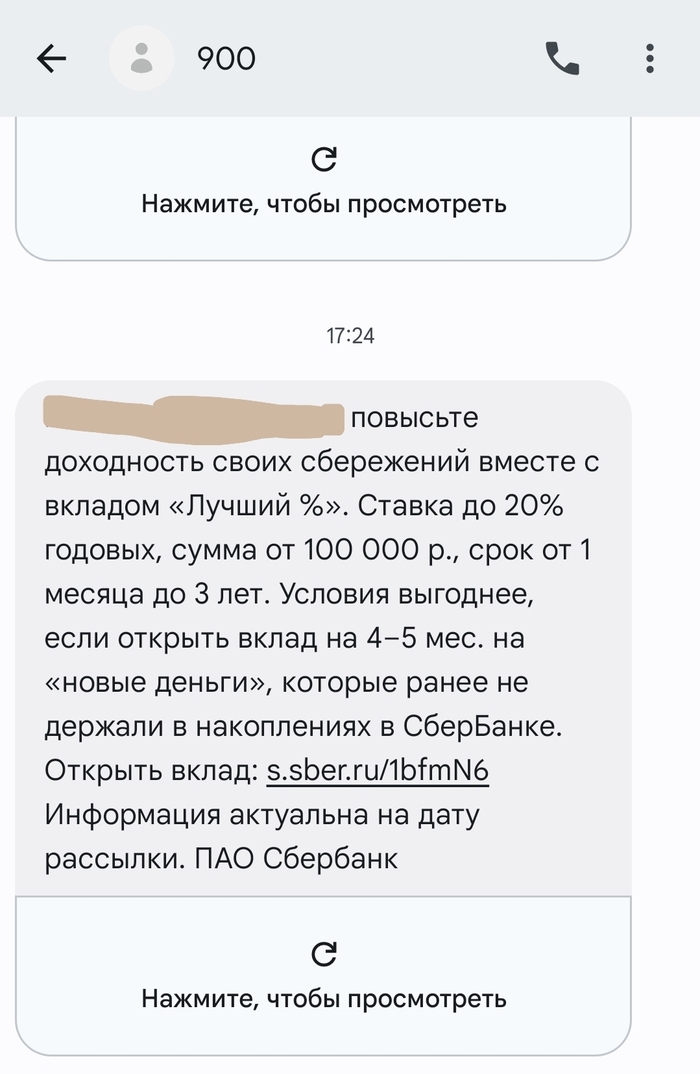The width and height of the screenshot is (700, 1074).
Task: Go back to the conversations list
Action: (51, 59)
